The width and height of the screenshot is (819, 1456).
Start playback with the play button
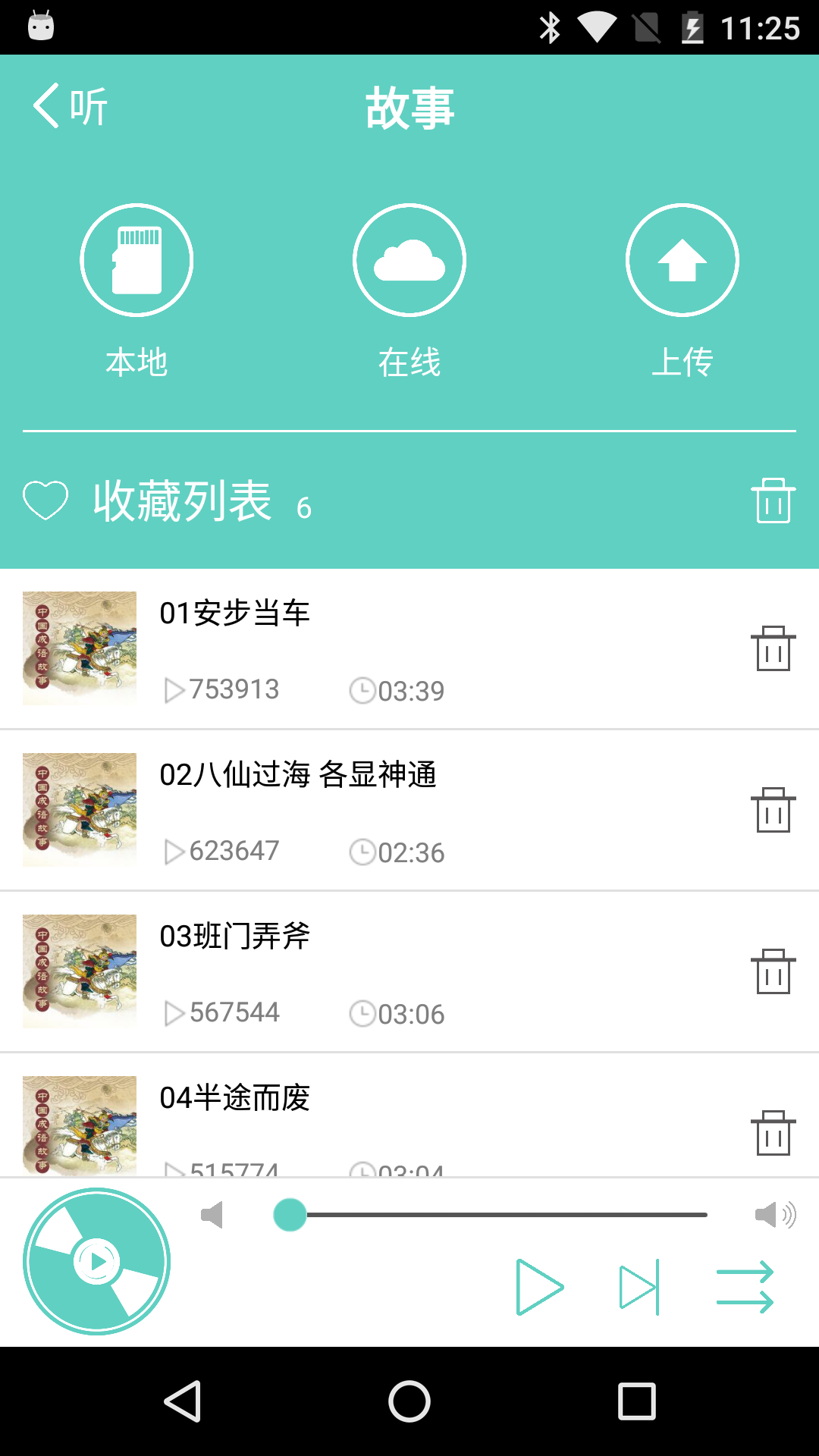coord(539,1287)
